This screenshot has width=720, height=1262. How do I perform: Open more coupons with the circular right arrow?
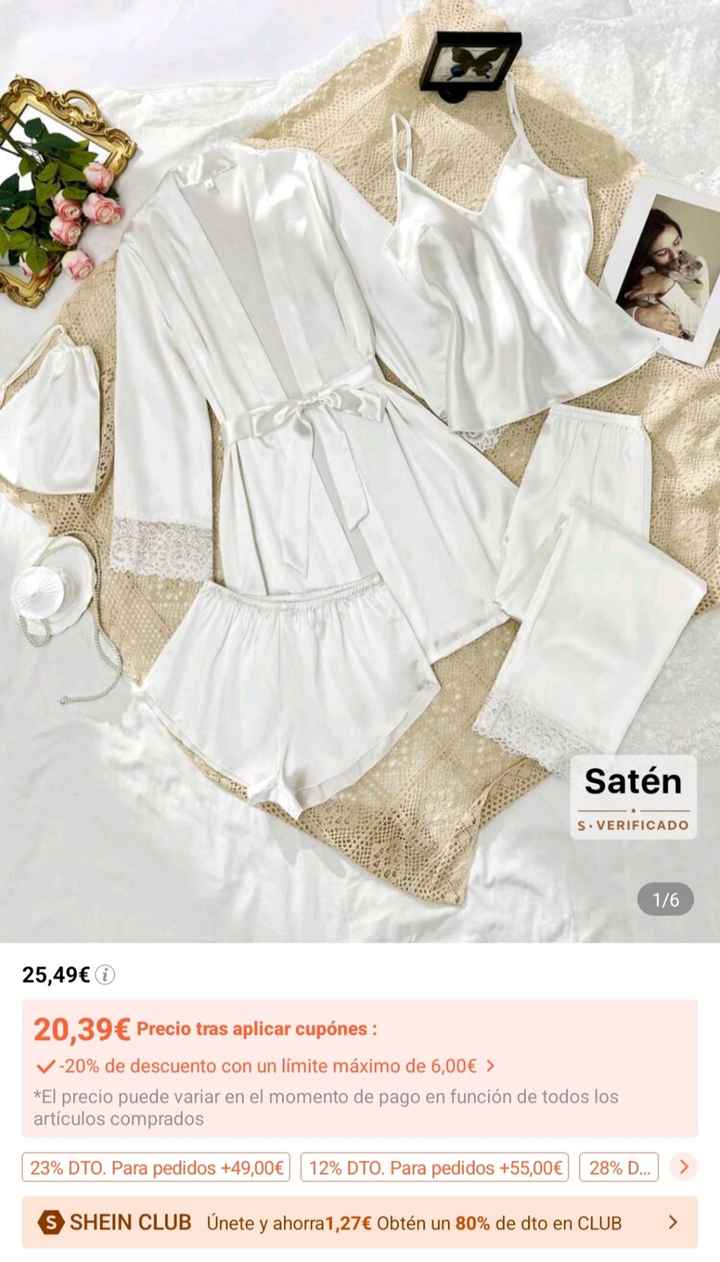click(685, 1166)
